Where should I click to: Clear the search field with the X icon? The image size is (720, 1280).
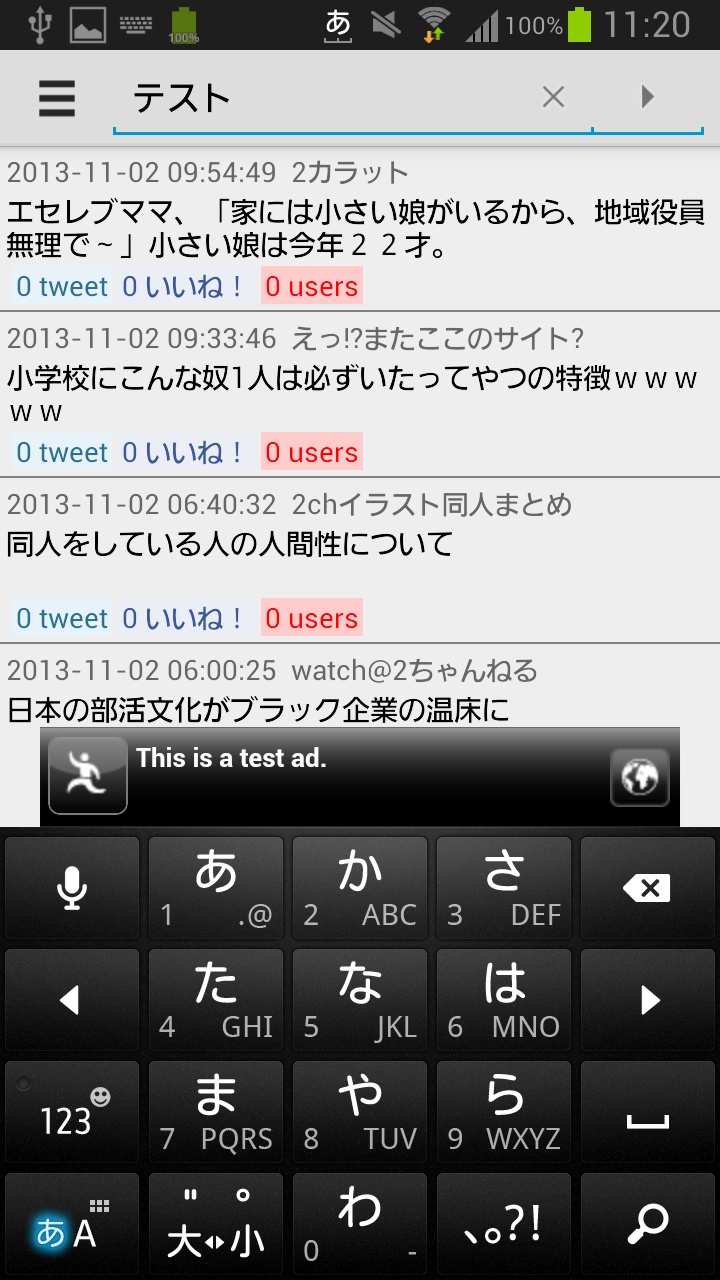click(553, 97)
